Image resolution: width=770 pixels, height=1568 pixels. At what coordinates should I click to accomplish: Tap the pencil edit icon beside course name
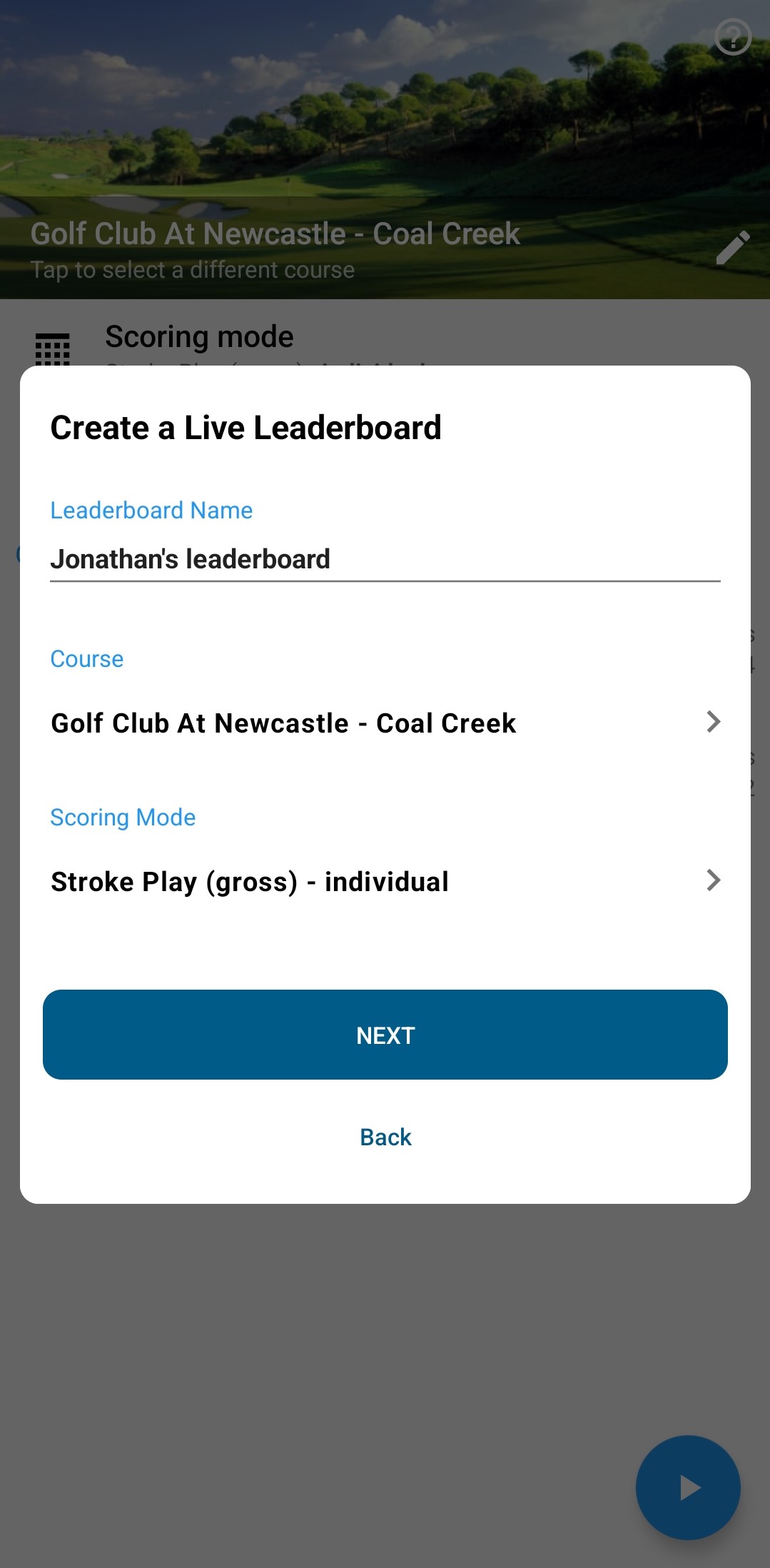734,248
